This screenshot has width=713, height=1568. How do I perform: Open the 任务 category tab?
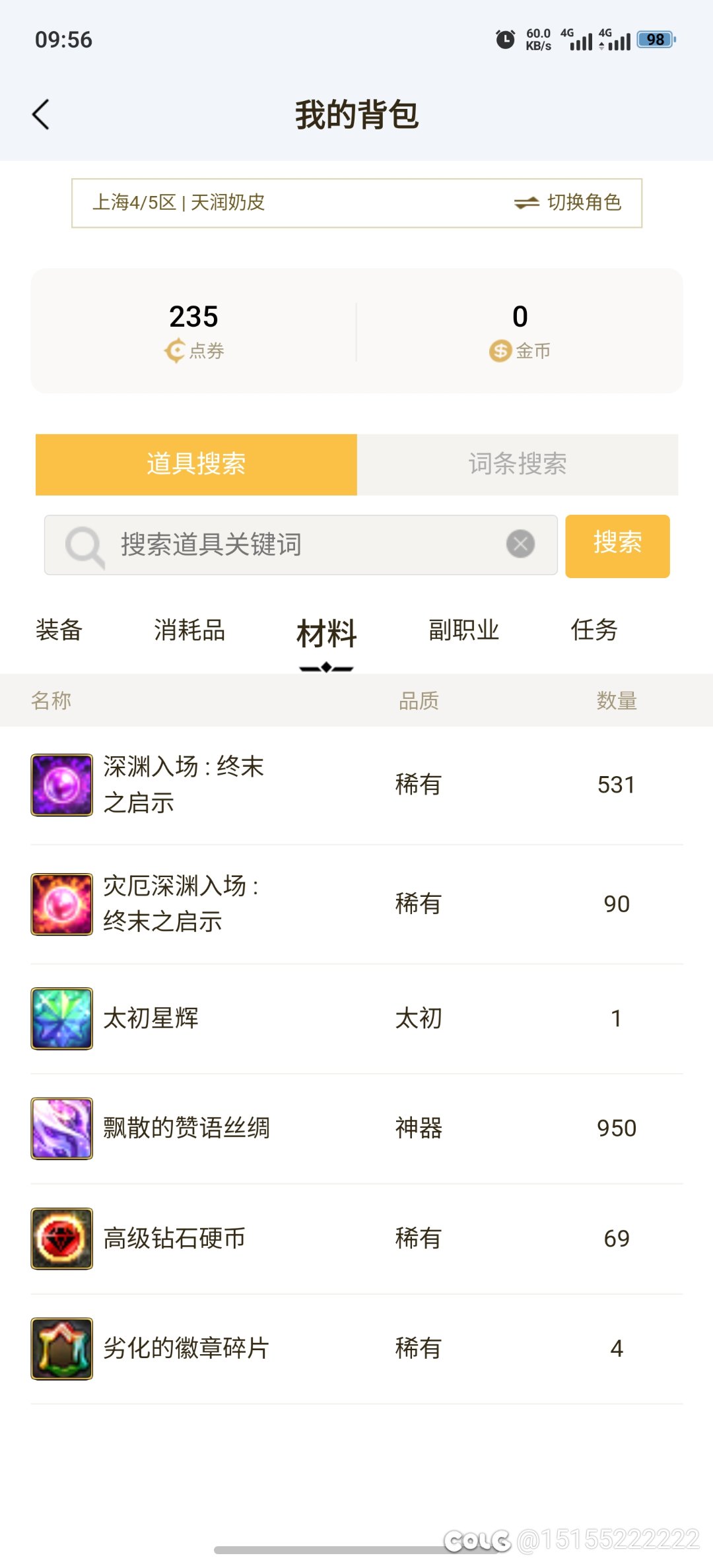594,630
